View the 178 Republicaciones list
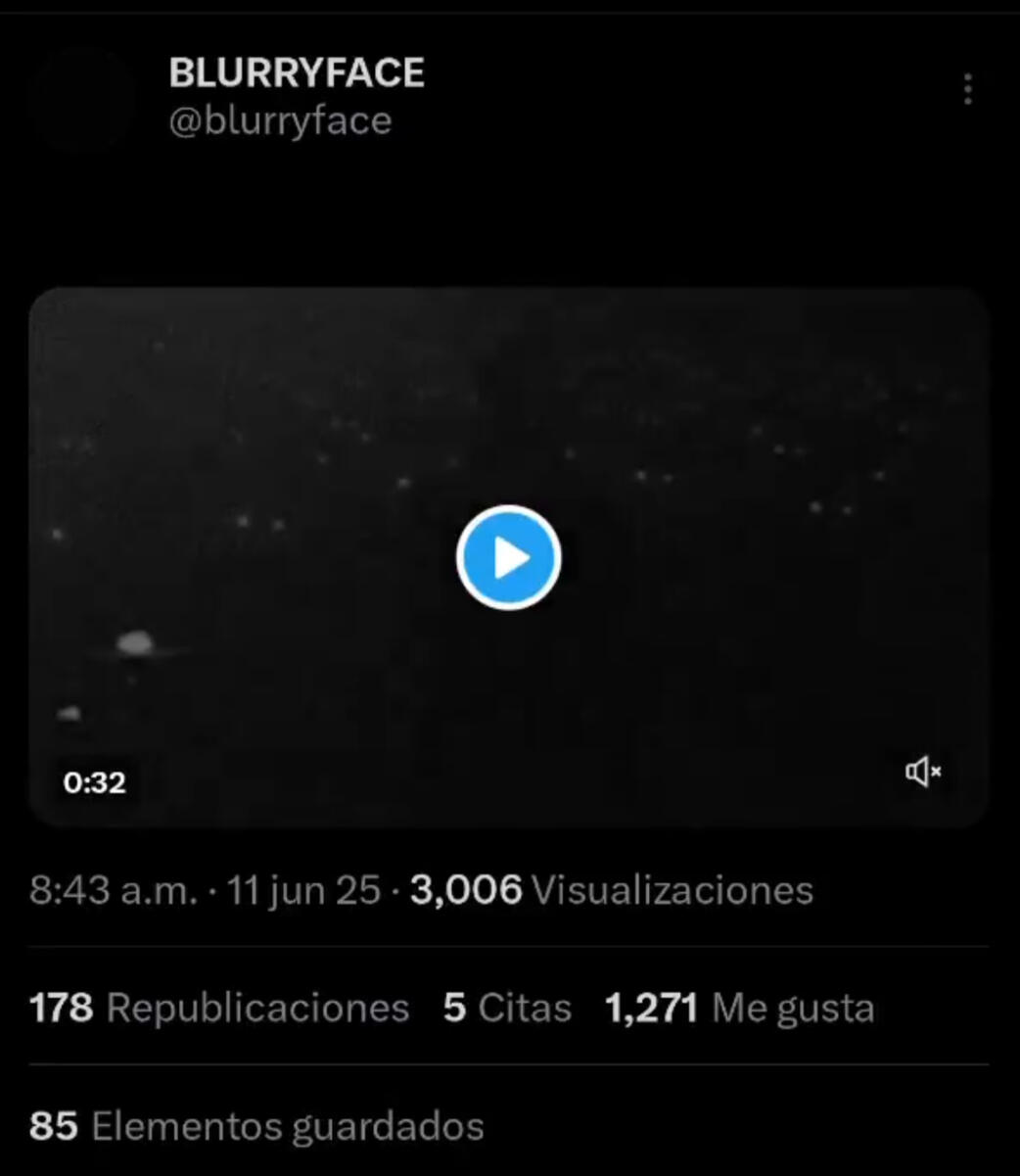Screen dimensions: 1020x1176 click(x=219, y=1008)
